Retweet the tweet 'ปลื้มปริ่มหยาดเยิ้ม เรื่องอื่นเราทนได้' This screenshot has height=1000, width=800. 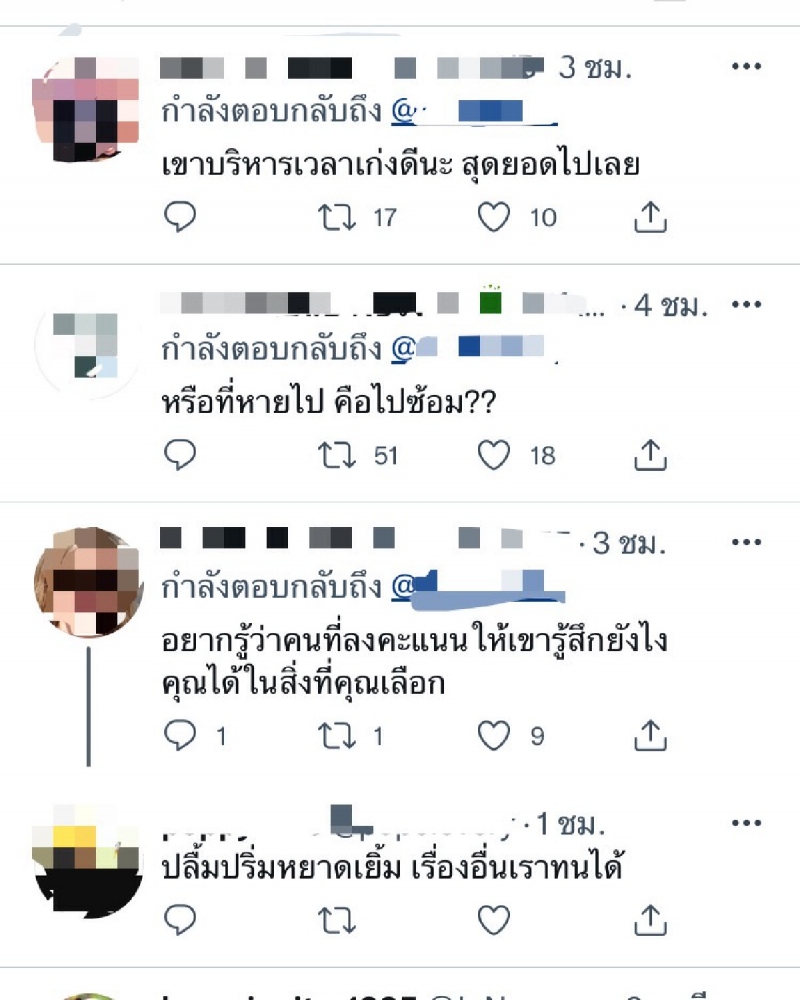331,918
